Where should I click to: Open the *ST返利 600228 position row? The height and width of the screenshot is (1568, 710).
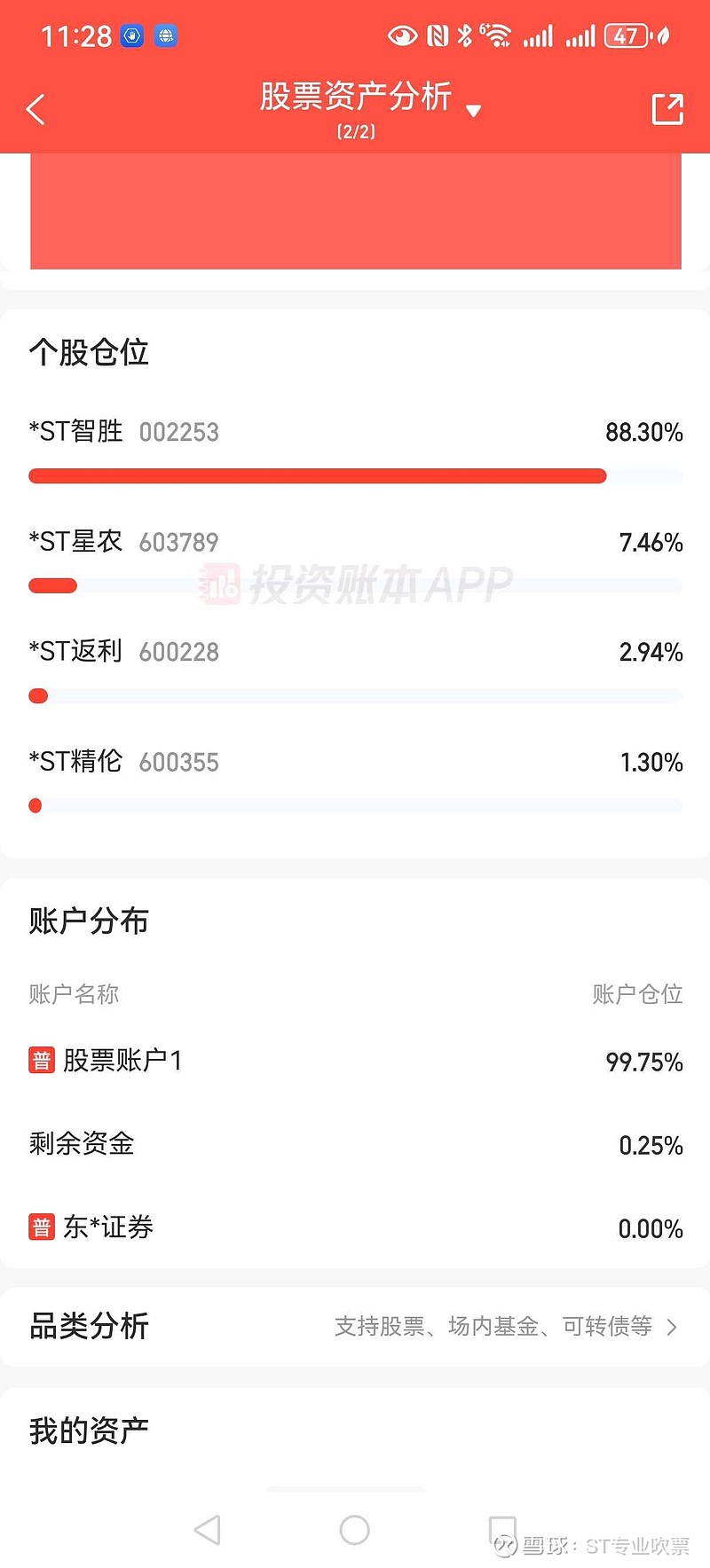point(355,670)
